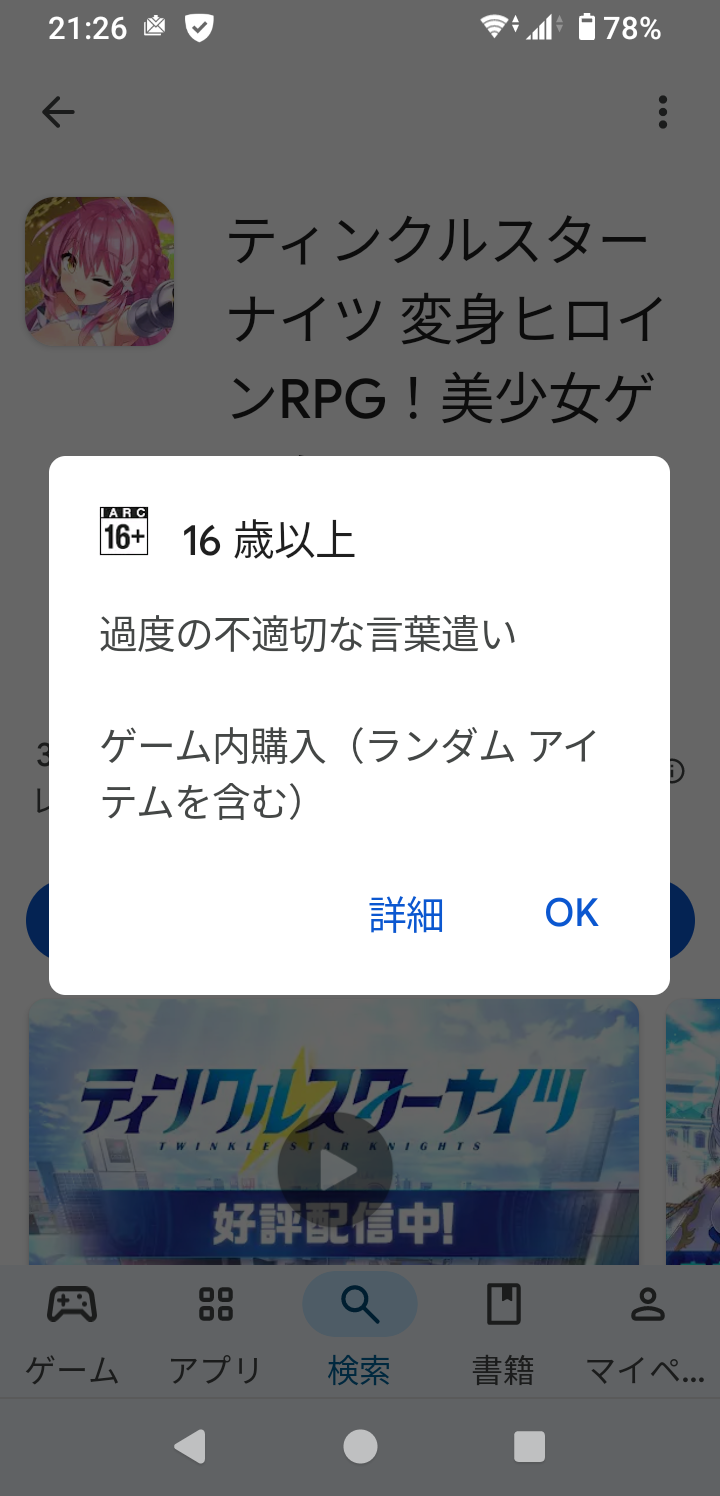The width and height of the screenshot is (720, 1496).
Task: Open the マイページ tab
Action: 647,1332
